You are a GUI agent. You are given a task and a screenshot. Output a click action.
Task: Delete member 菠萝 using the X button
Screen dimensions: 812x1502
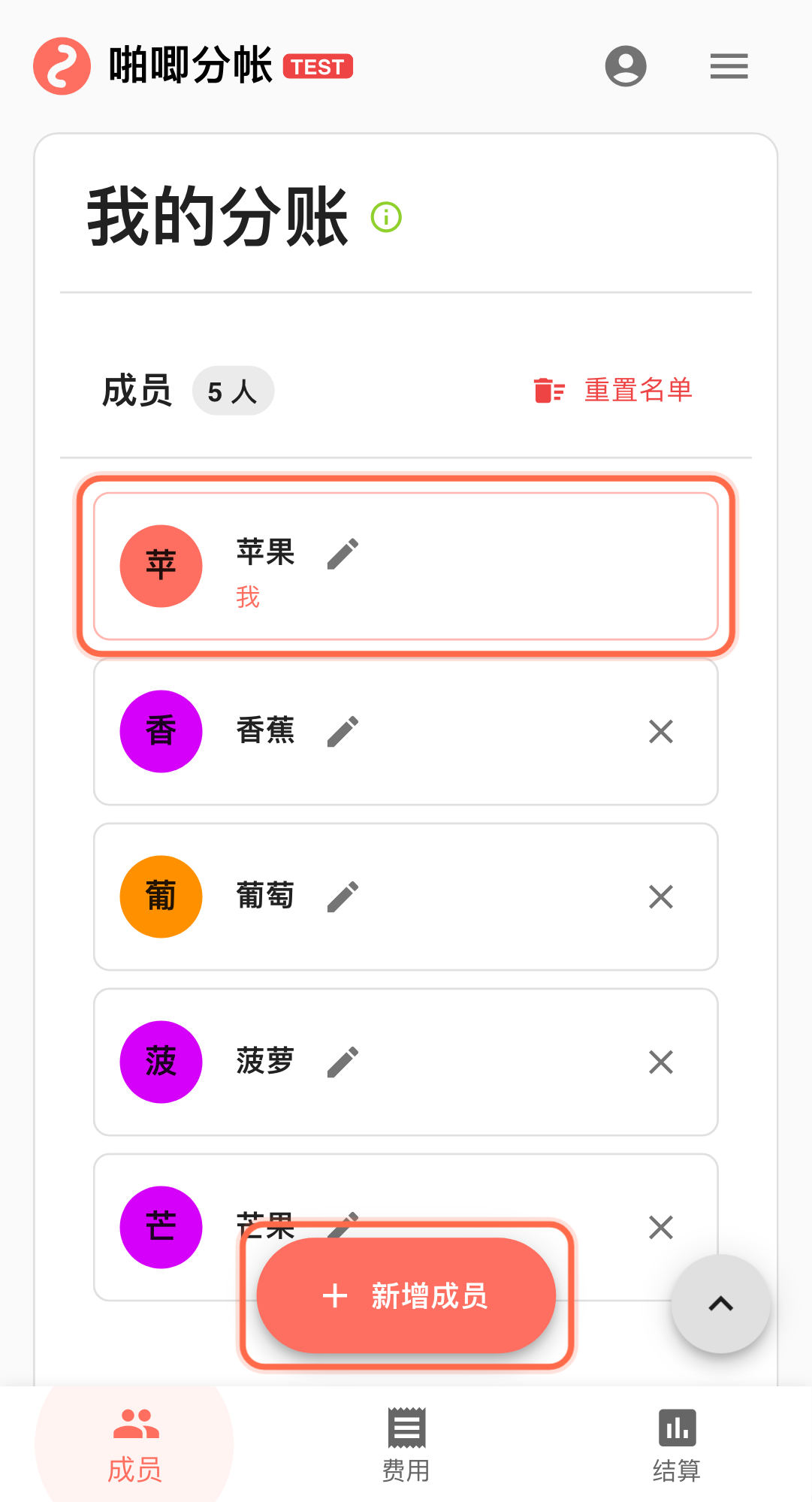coord(660,1062)
